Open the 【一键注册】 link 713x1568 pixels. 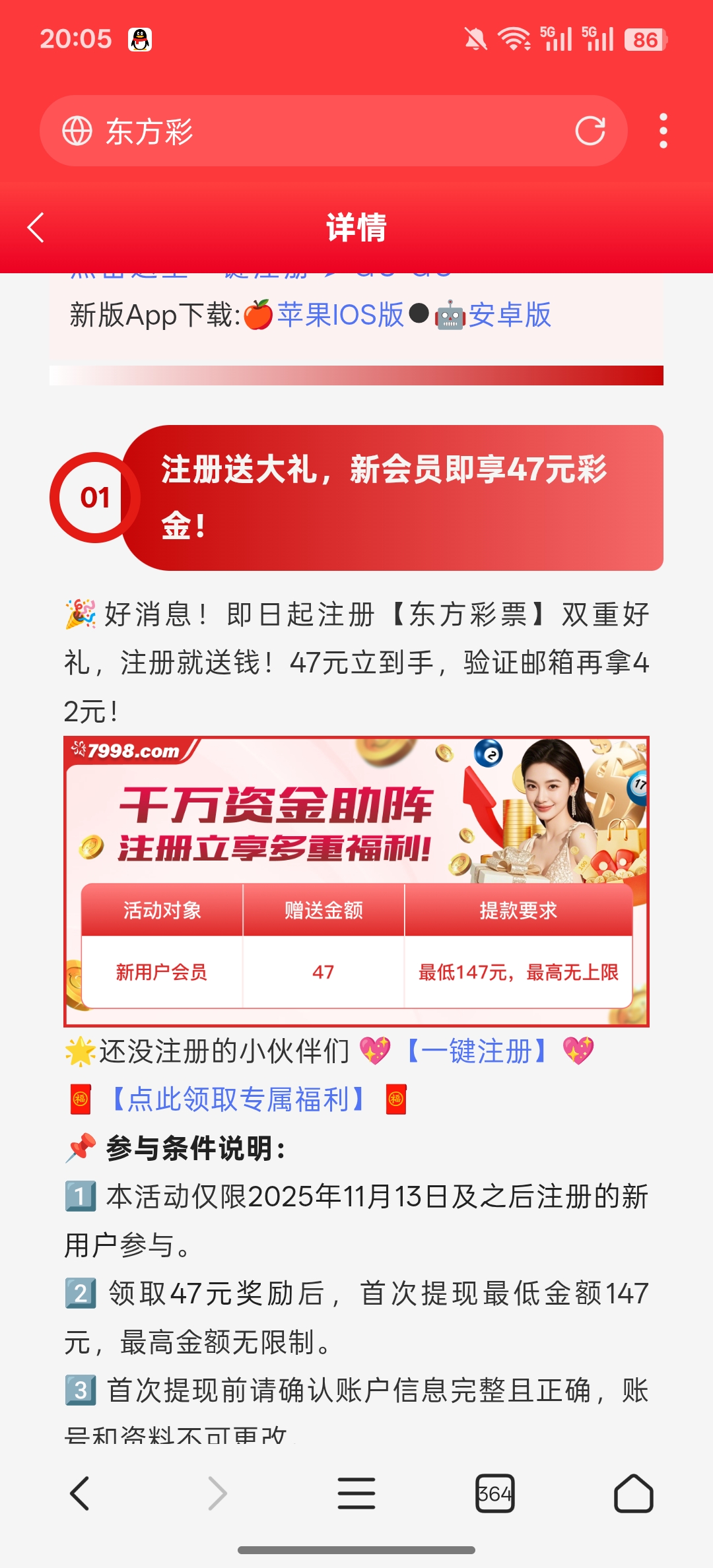[x=477, y=1051]
